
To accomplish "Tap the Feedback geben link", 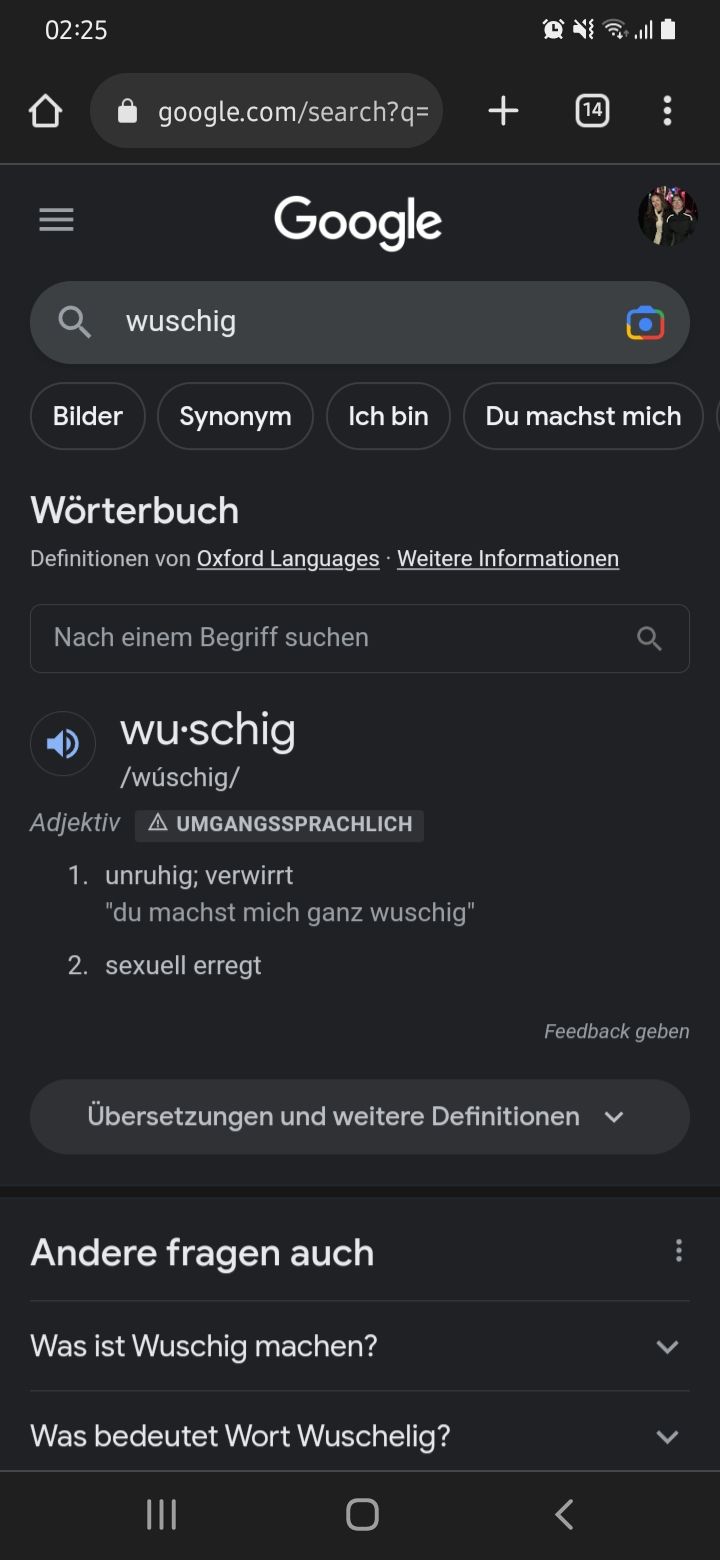I will pos(616,1031).
